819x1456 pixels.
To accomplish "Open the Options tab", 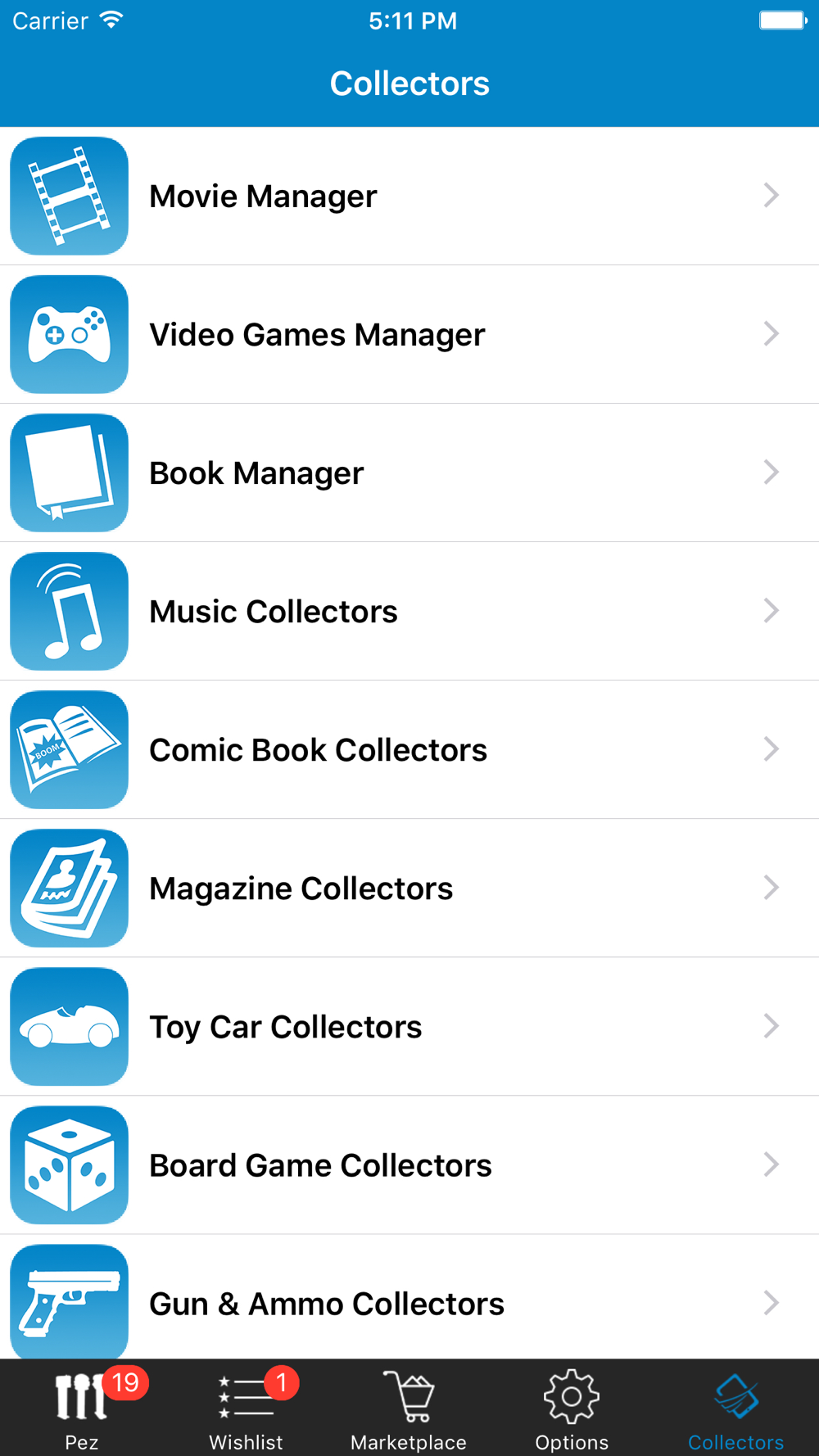I will [x=572, y=1410].
